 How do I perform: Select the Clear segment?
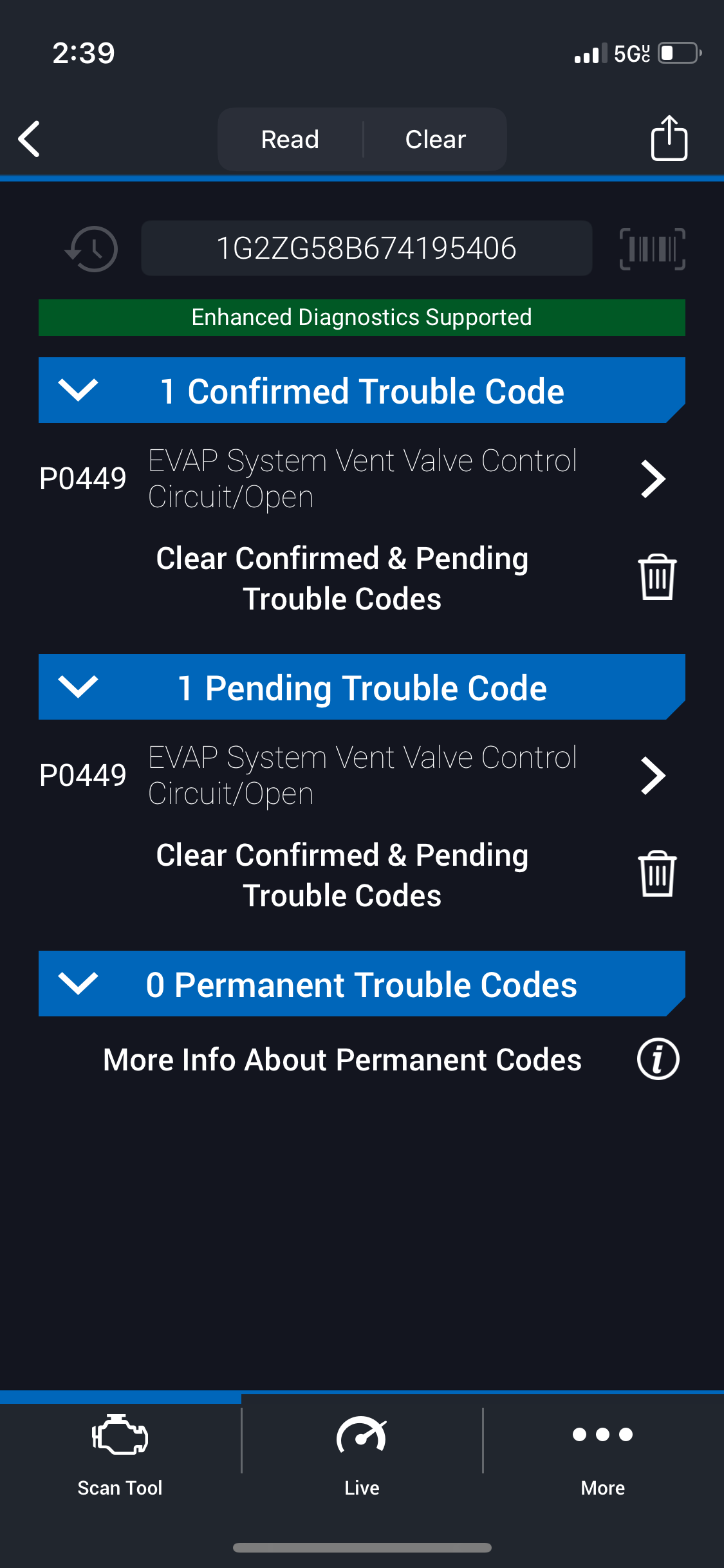coord(436,139)
